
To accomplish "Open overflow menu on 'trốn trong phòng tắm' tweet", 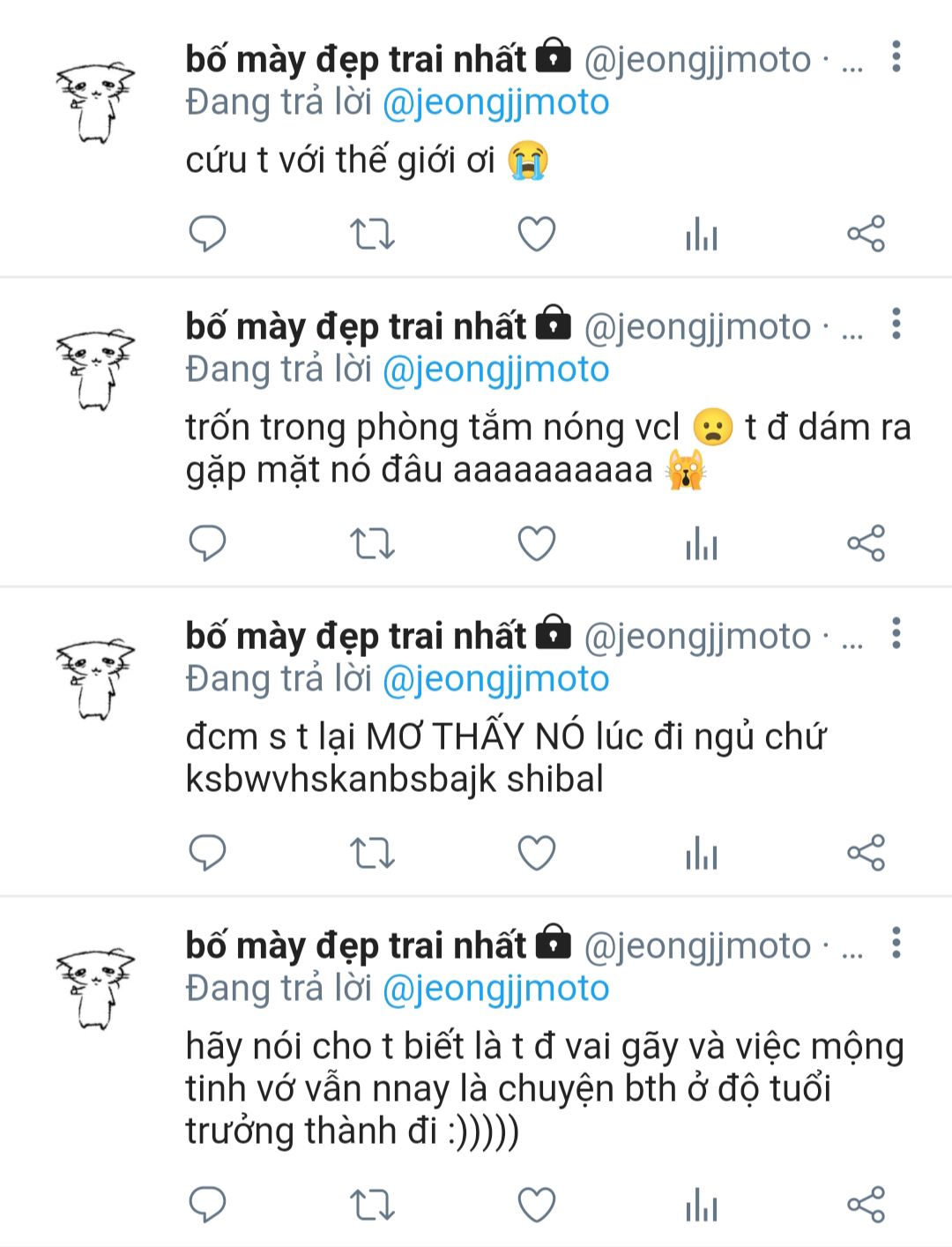I will (896, 324).
